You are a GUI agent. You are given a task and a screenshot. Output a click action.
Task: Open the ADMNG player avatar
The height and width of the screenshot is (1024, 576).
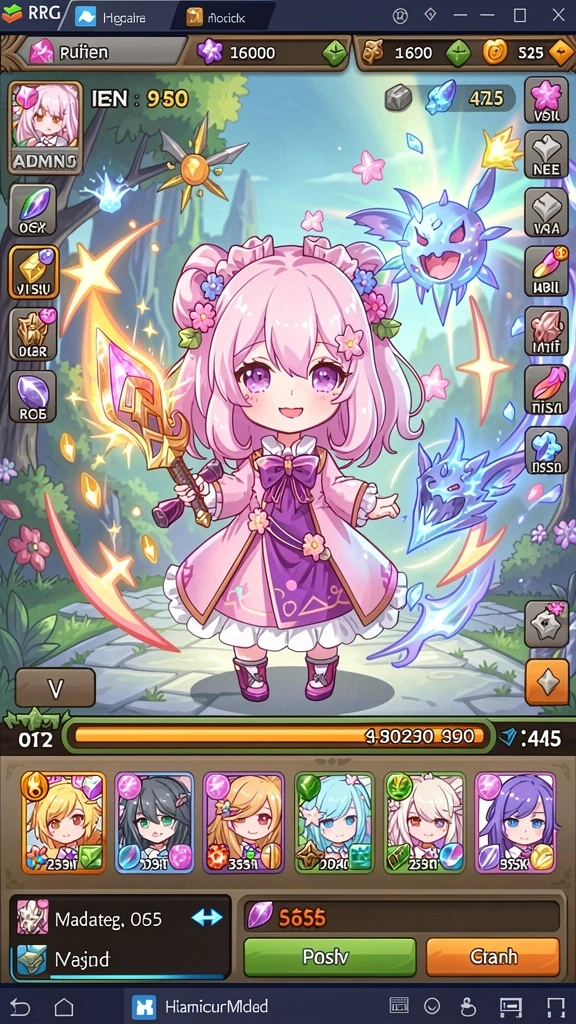pos(45,127)
